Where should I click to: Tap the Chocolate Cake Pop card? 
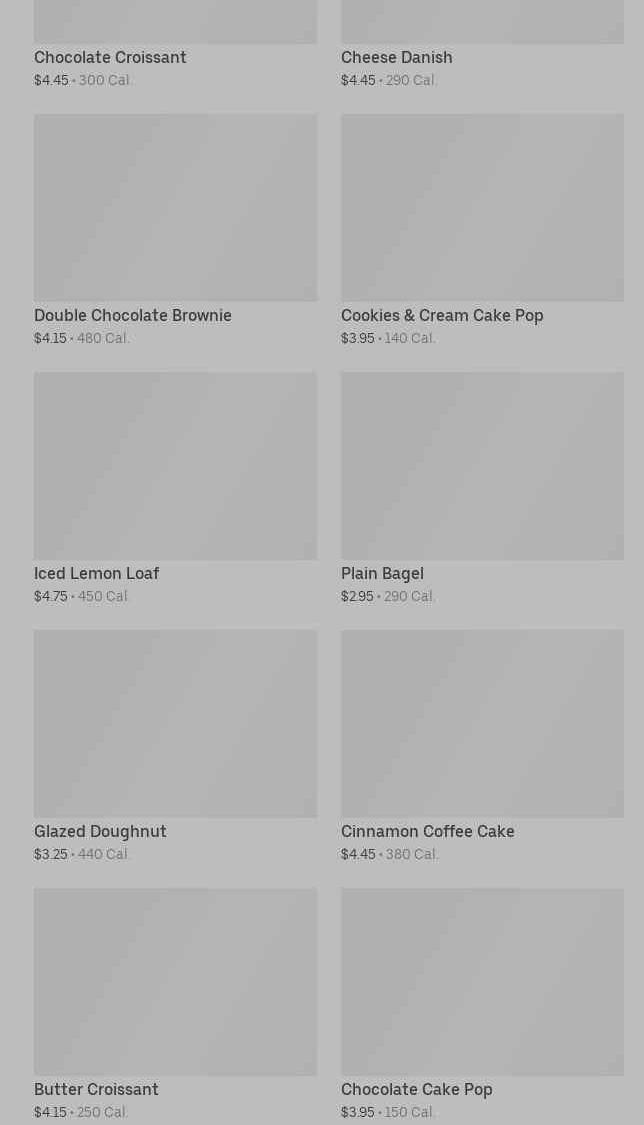[482, 1004]
